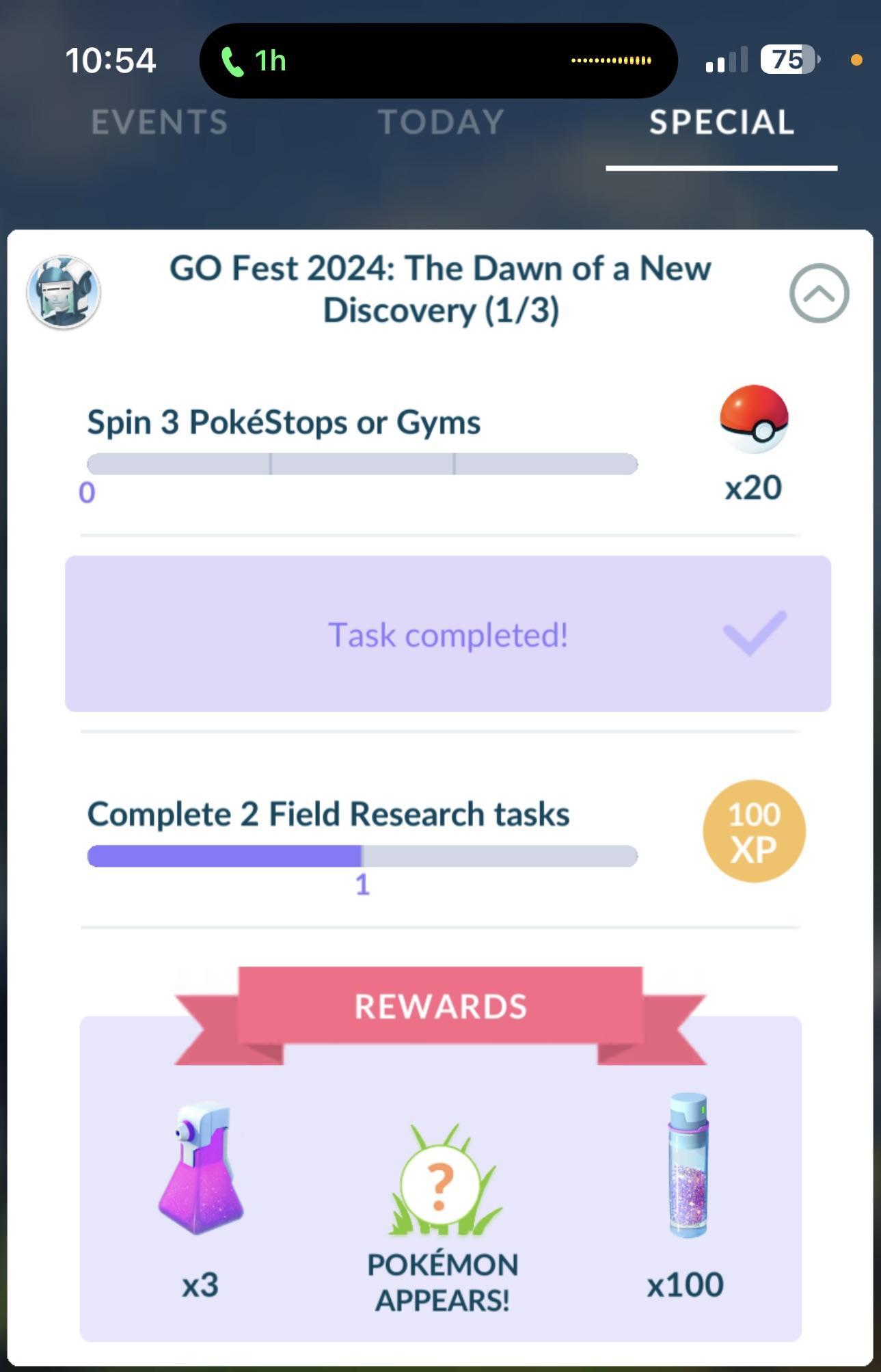Collapse the GO Fest 2024 research card

[x=819, y=293]
